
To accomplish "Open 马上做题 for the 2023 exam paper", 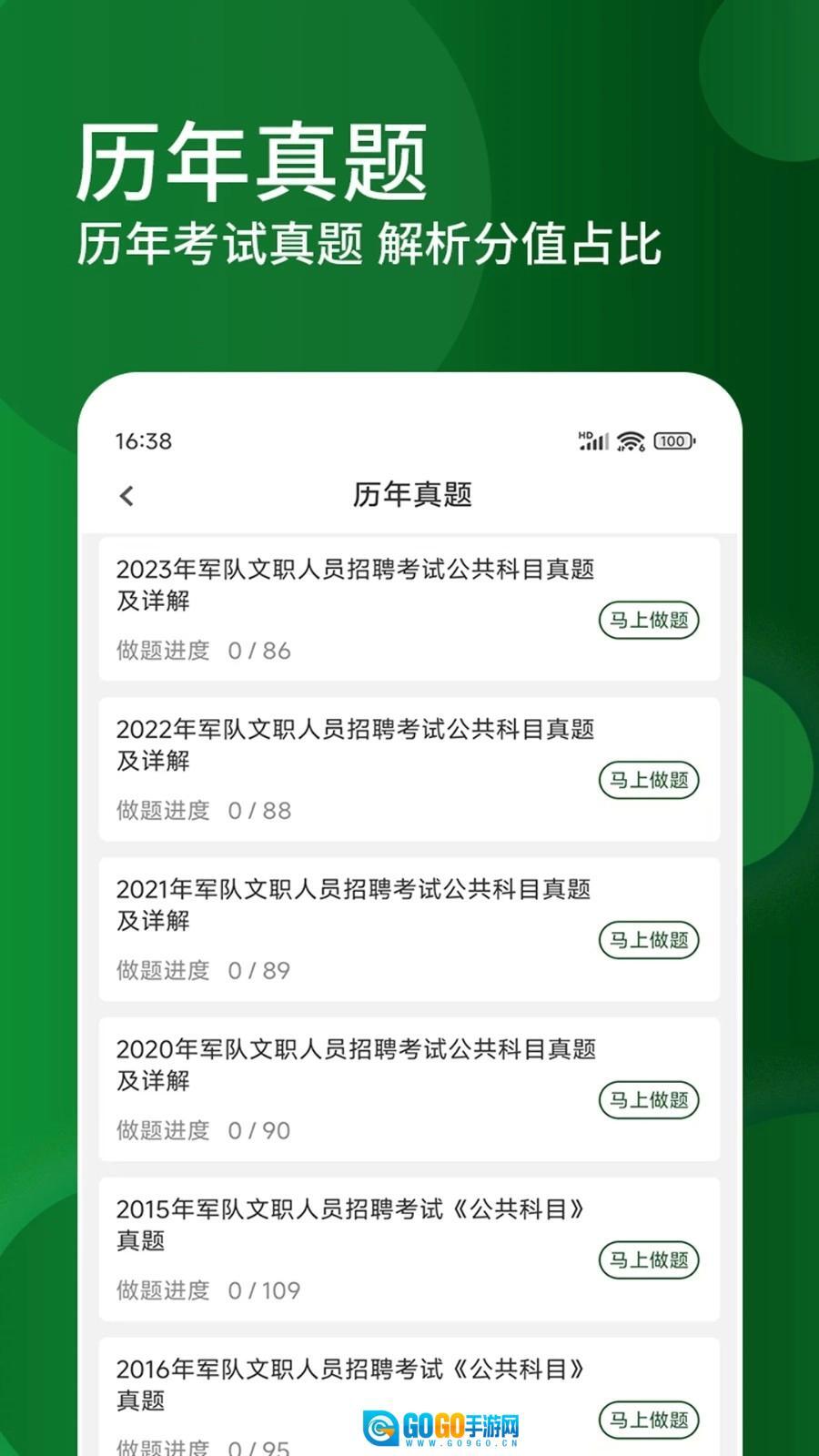I will coord(649,621).
